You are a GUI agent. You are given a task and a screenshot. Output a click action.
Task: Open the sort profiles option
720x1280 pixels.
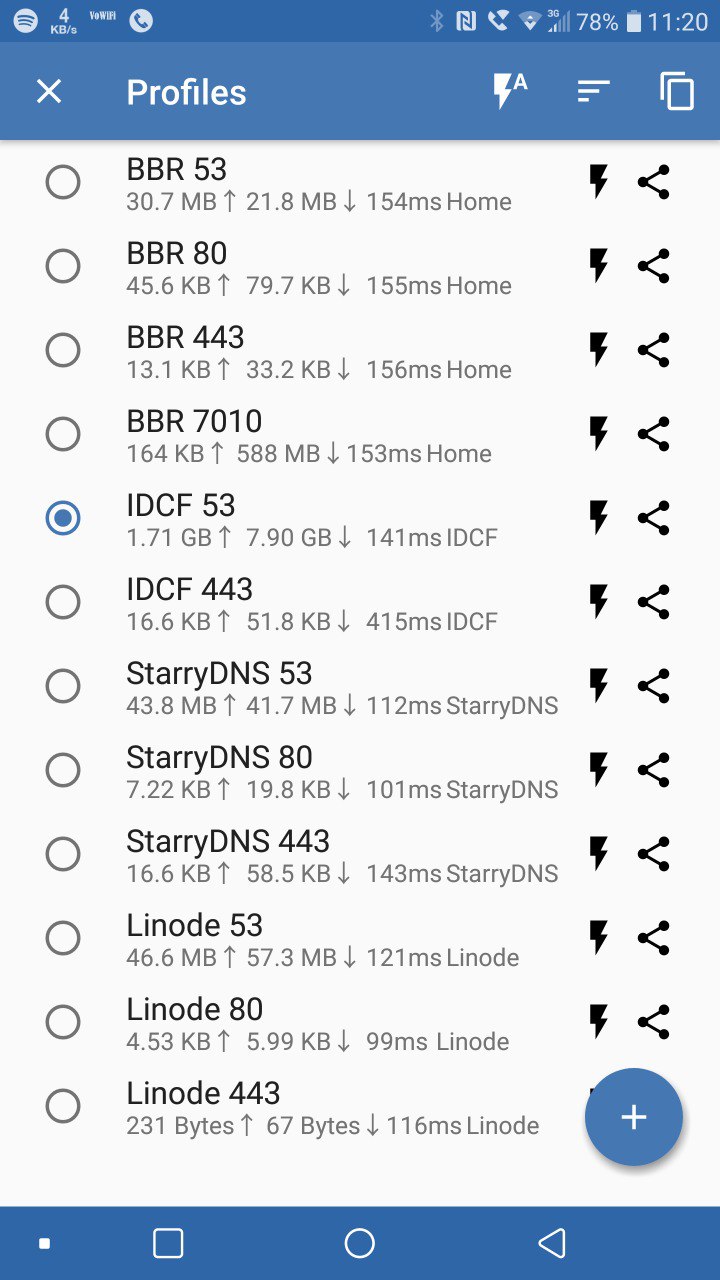(x=593, y=92)
